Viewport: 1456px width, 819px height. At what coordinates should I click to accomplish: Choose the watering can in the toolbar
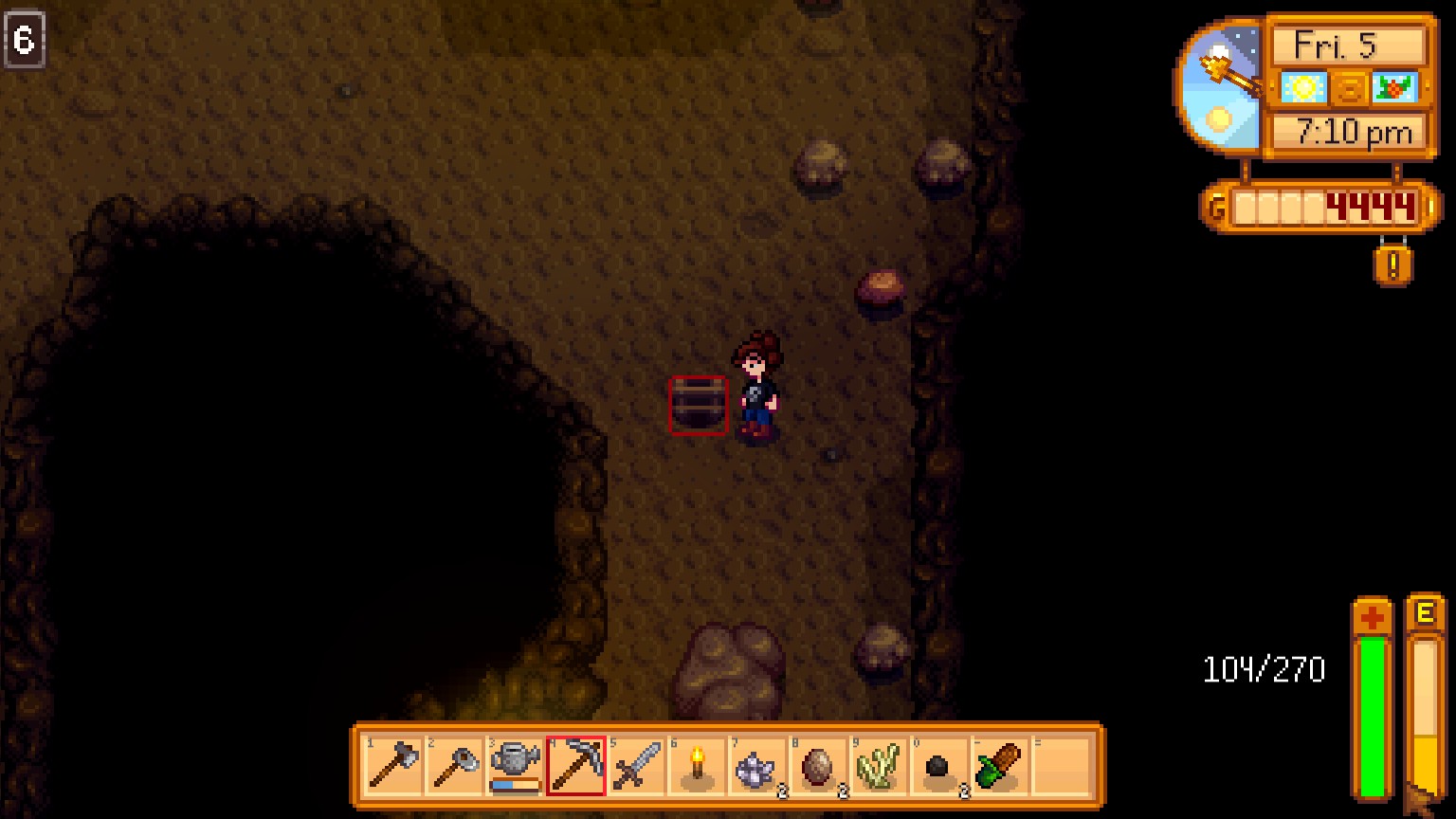coord(515,766)
